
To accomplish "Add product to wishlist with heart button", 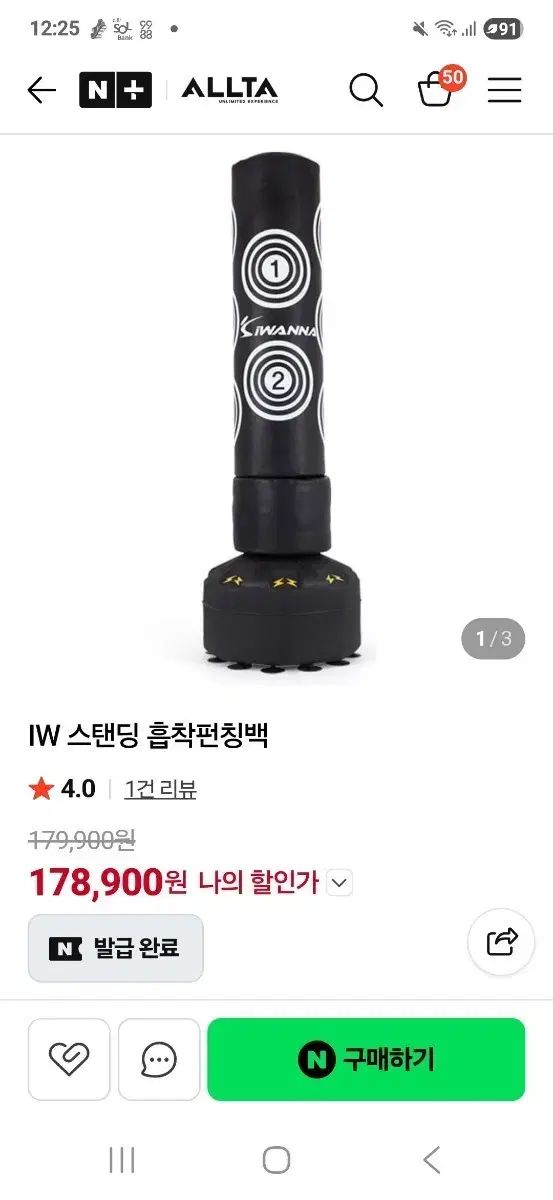I will pos(69,1059).
